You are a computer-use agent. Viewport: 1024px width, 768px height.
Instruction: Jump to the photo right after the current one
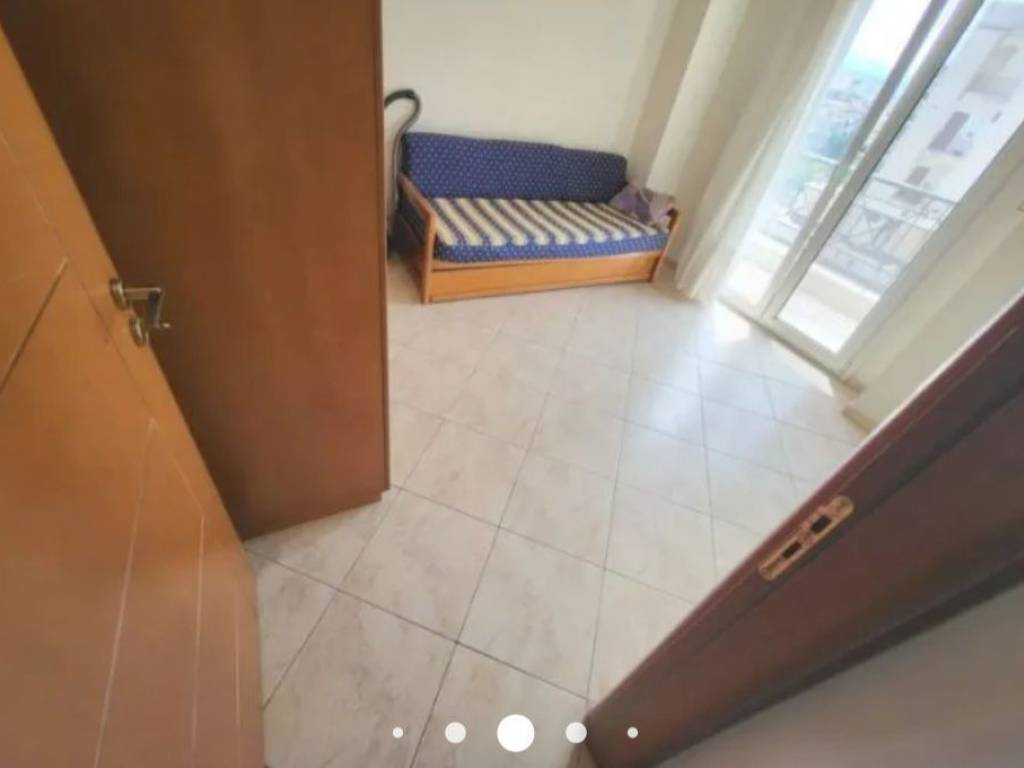pos(576,733)
